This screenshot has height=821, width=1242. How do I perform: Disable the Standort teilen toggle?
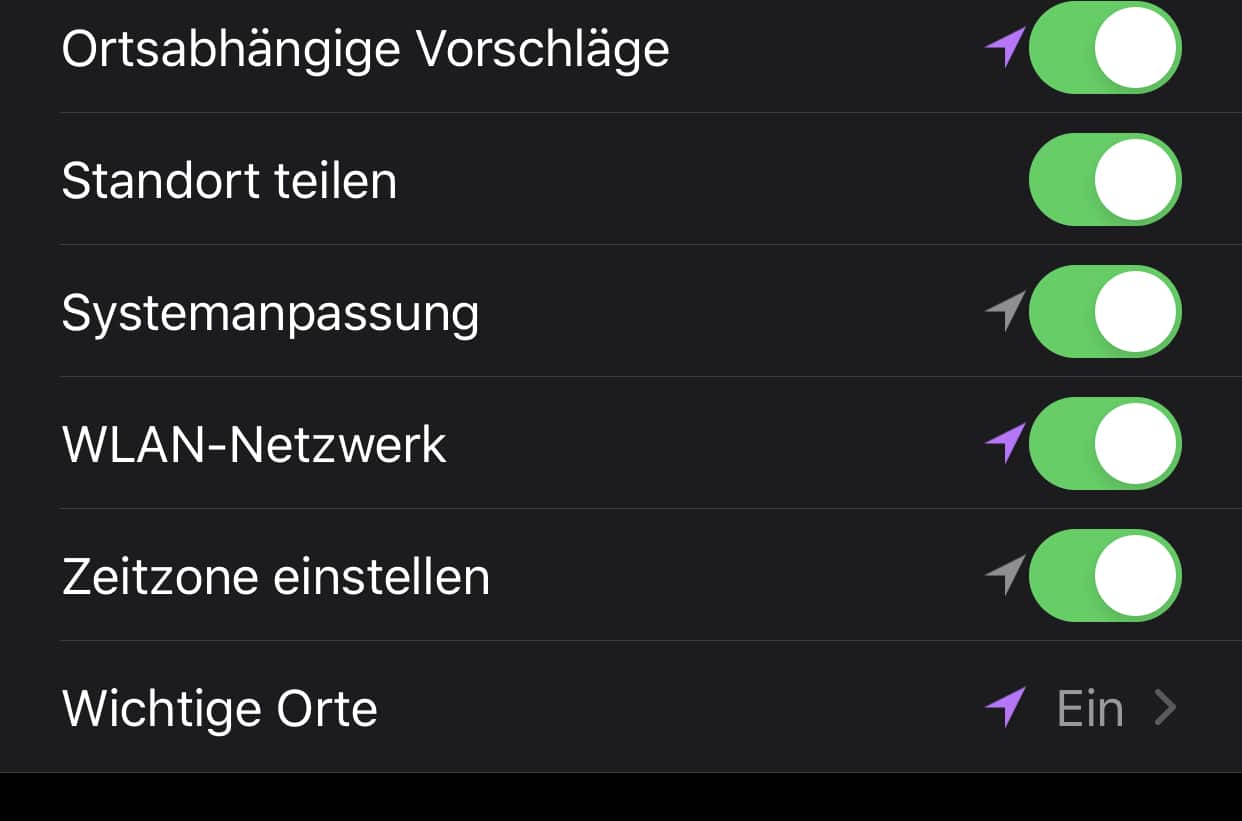[x=1104, y=180]
